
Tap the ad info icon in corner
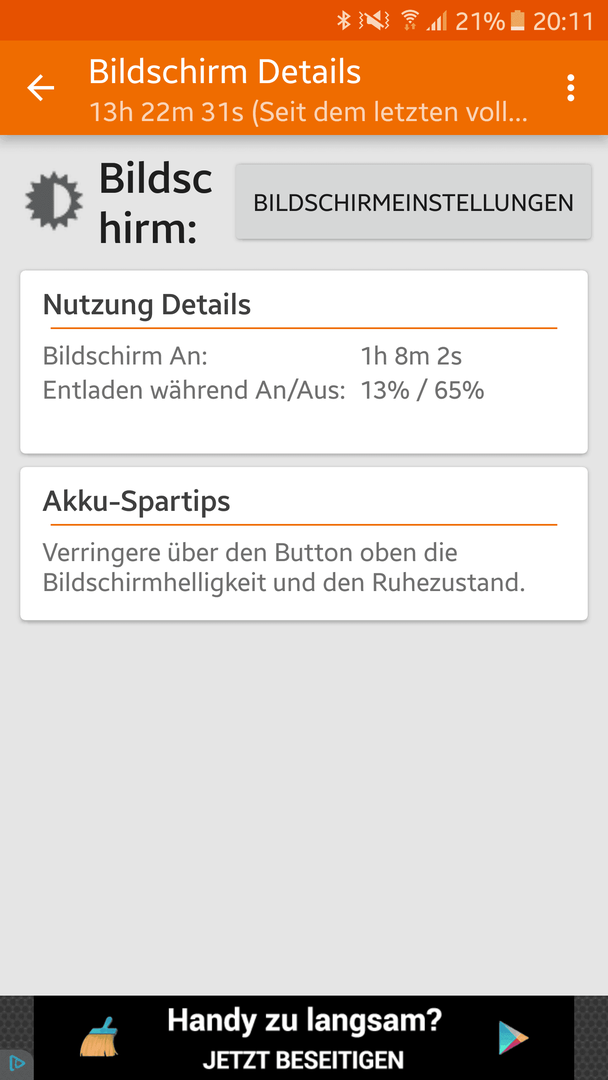10,1063
